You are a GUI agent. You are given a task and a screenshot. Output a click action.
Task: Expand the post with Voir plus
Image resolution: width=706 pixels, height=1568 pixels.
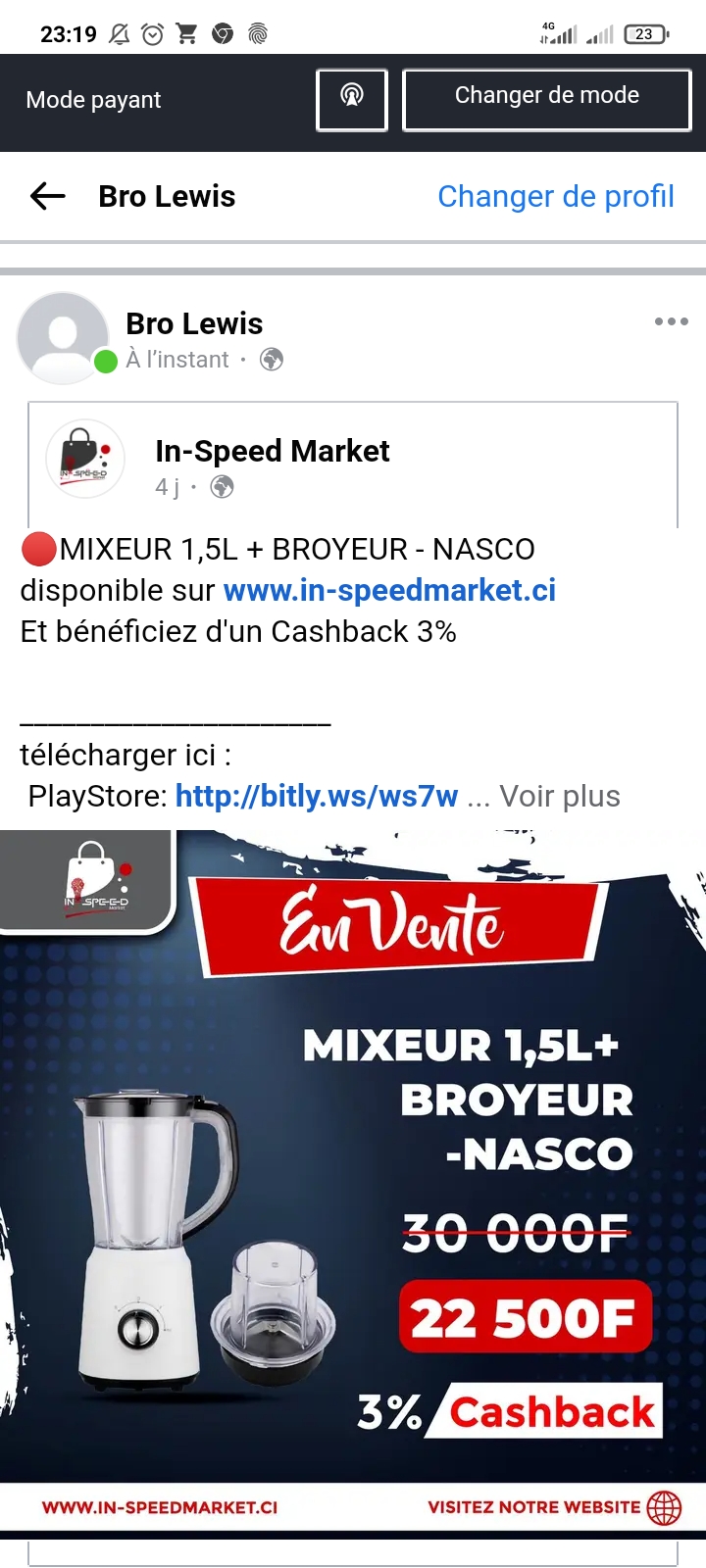pos(559,796)
